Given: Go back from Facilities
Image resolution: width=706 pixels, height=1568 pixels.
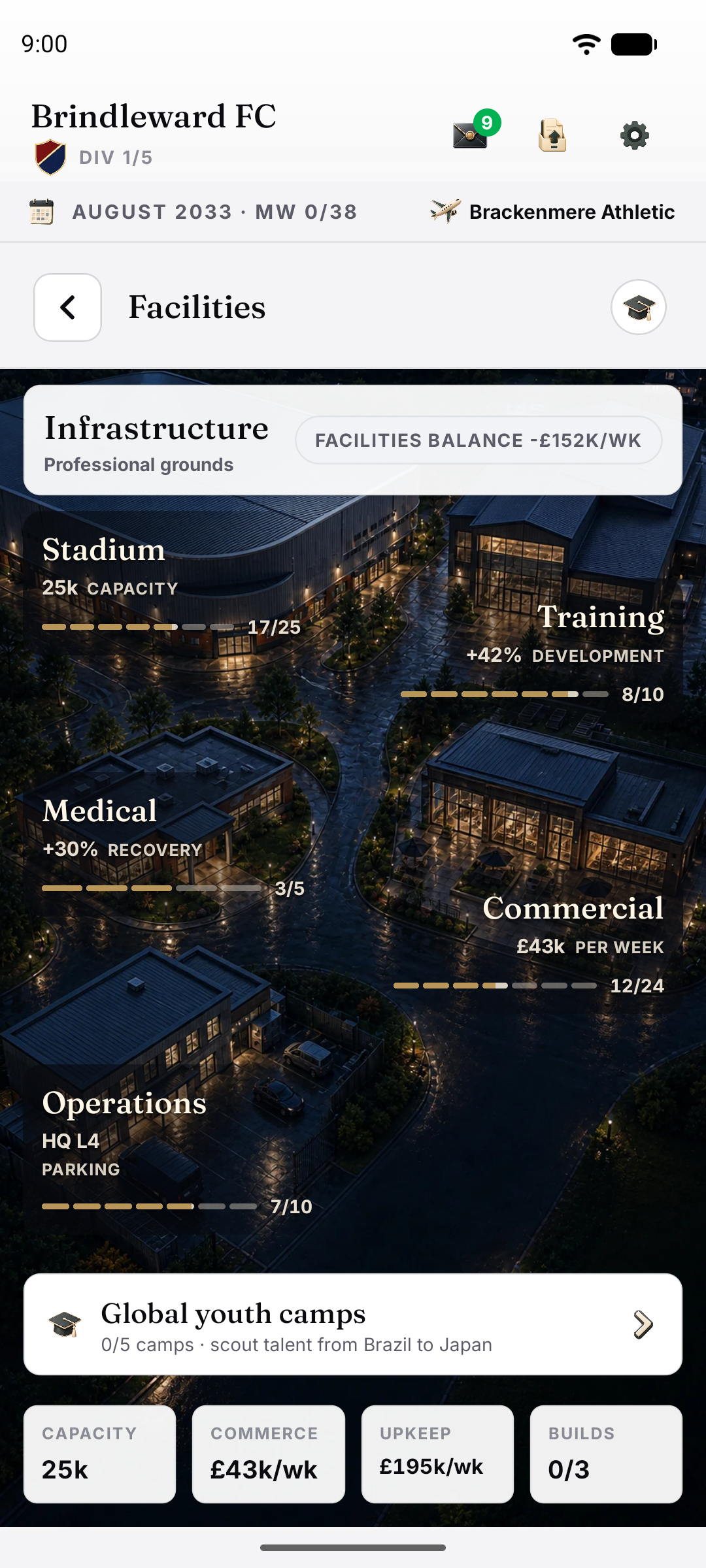Looking at the screenshot, I should point(67,307).
